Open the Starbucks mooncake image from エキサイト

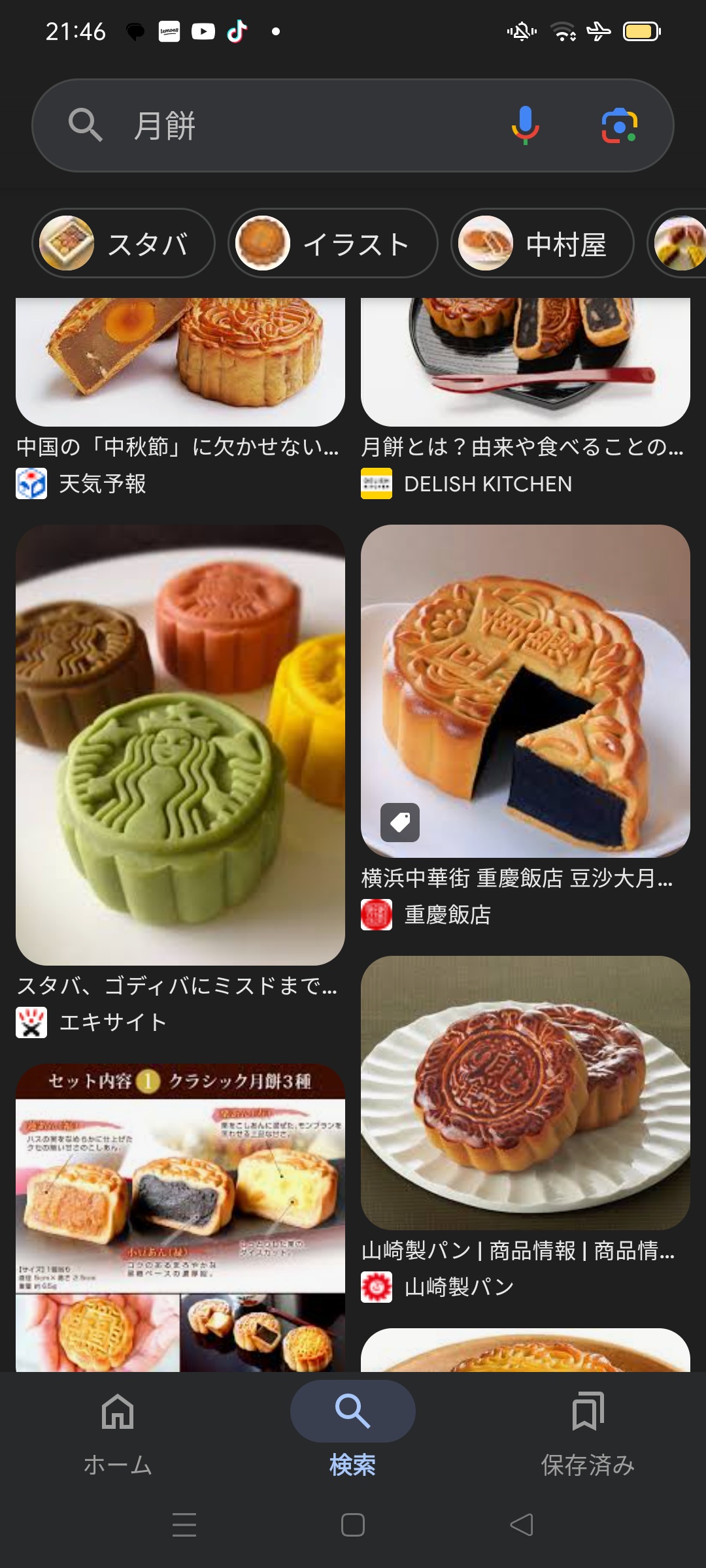(x=180, y=745)
